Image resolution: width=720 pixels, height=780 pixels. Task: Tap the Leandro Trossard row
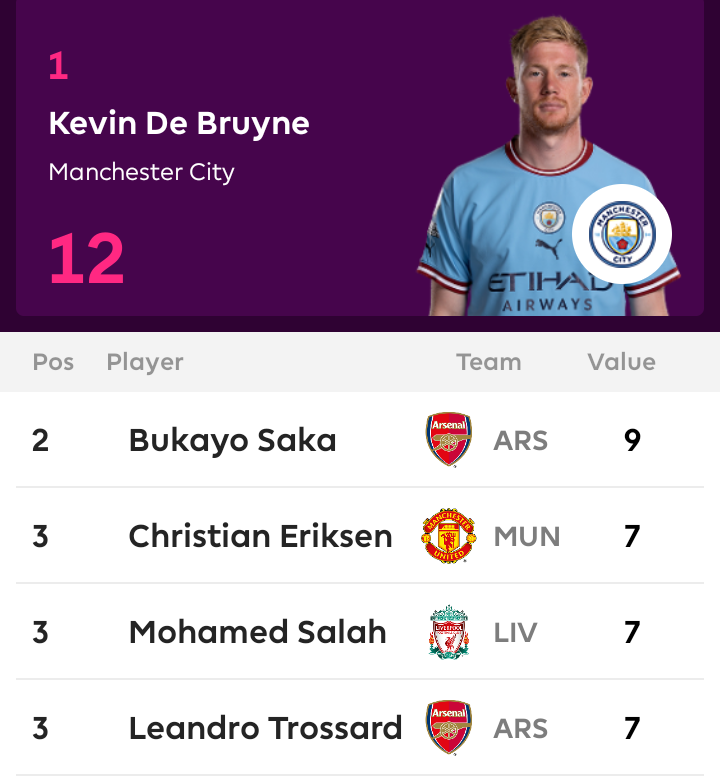pos(265,728)
